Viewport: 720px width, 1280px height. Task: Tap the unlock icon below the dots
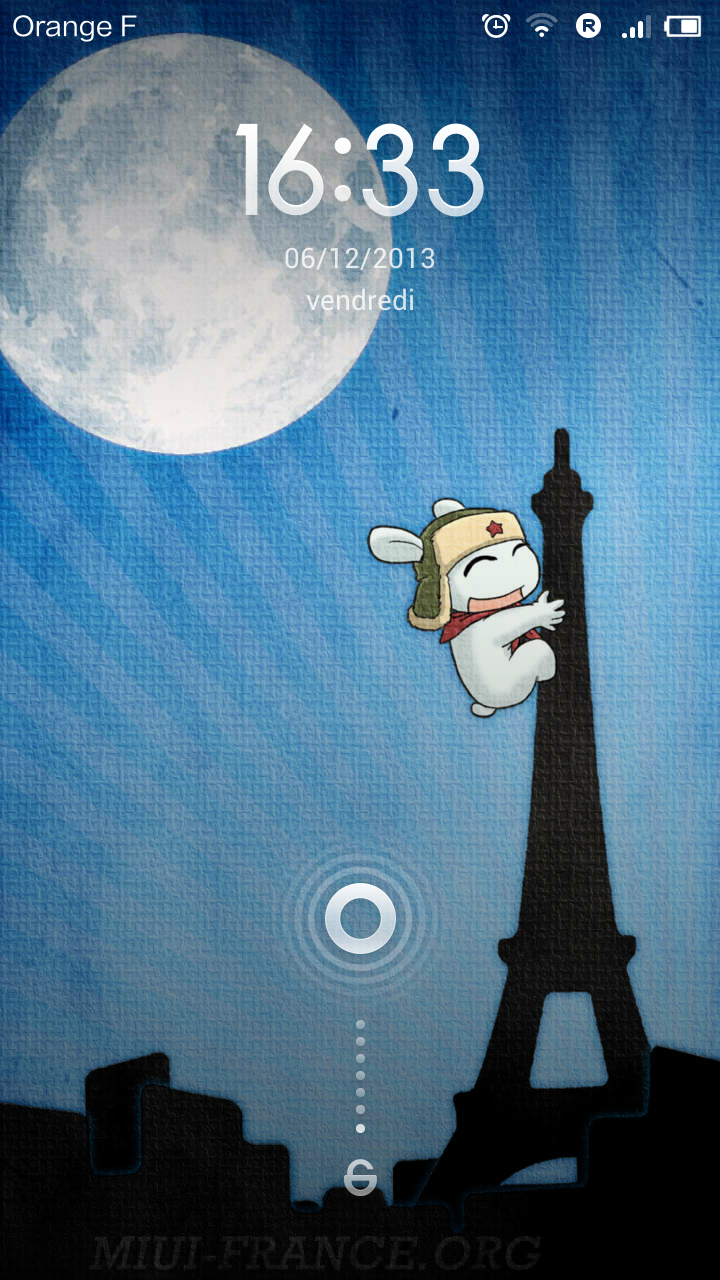[360, 1178]
